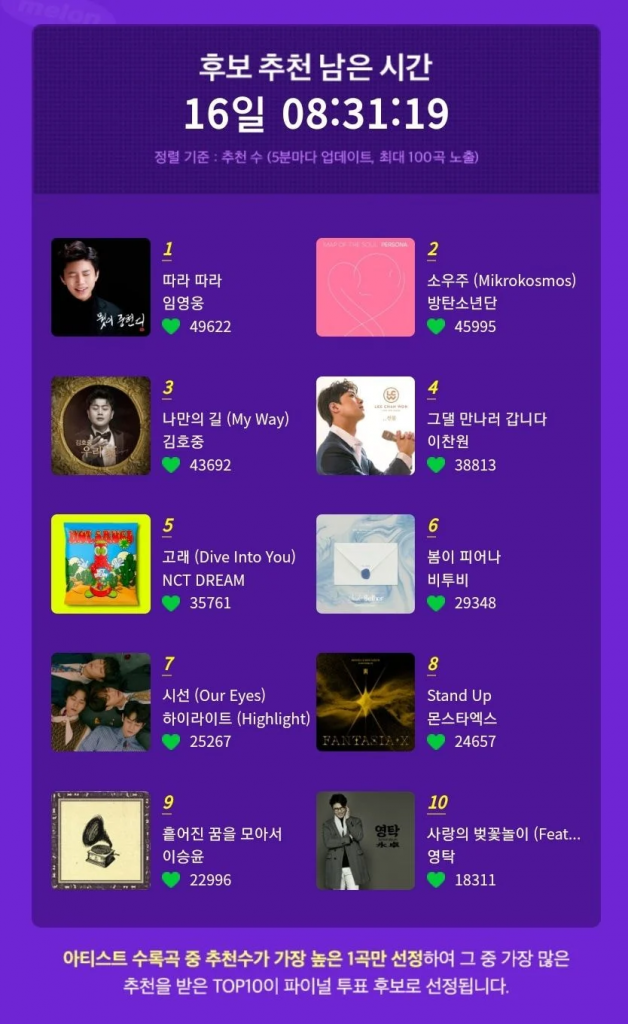Recommend 소우주 (Mikrokosmos) with the heart icon
The image size is (628, 1024).
(436, 326)
